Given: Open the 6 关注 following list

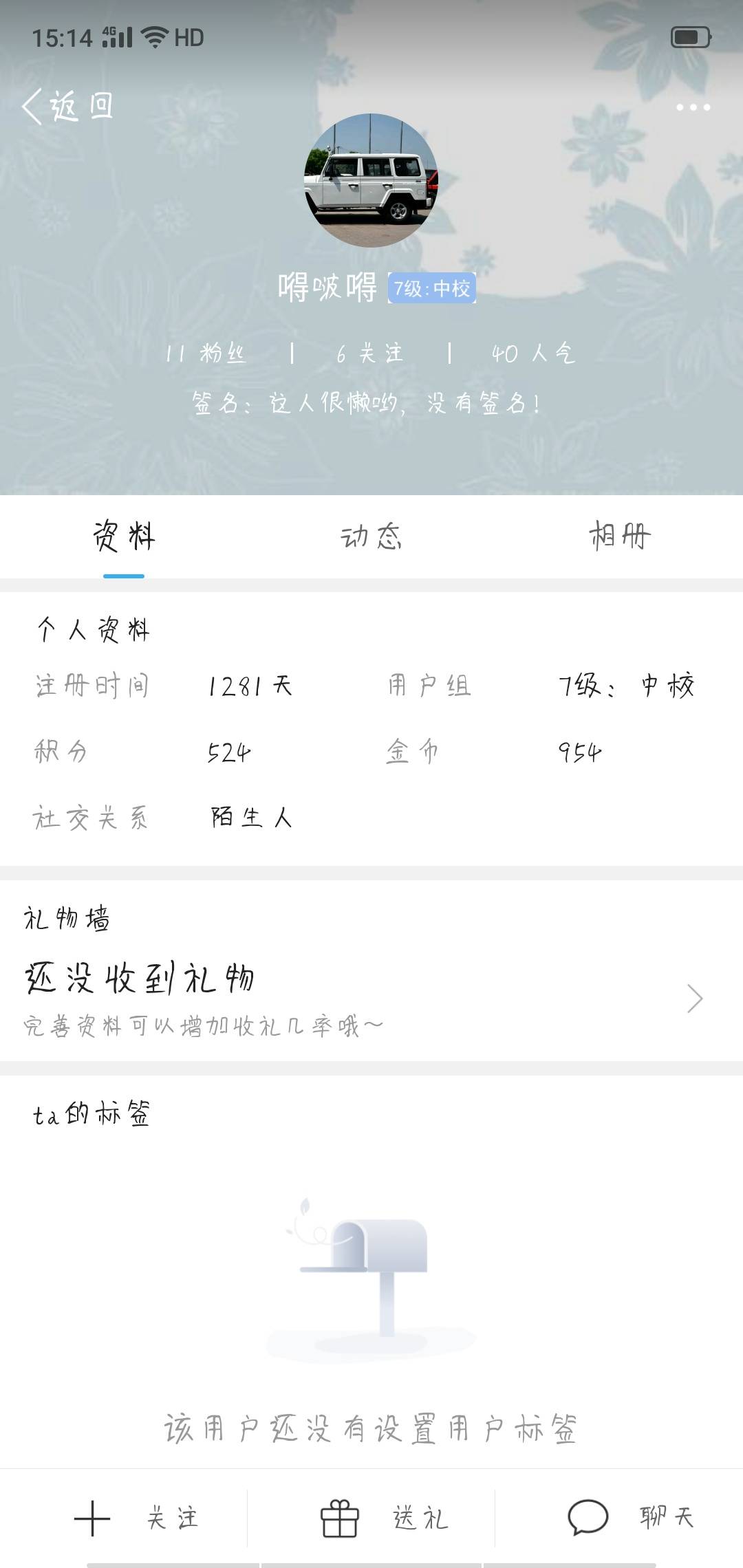Looking at the screenshot, I should (370, 353).
